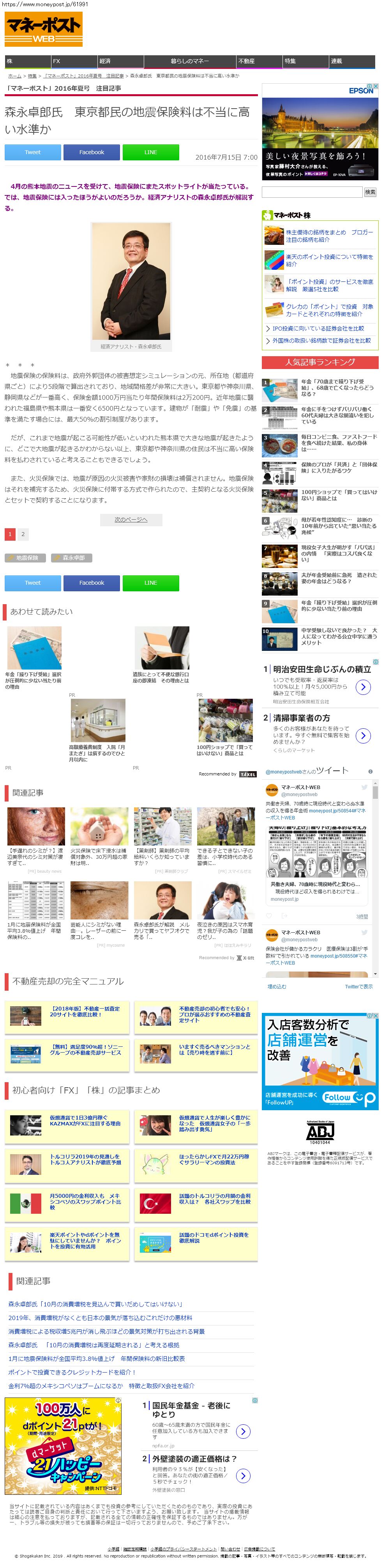Image resolution: width=383 pixels, height=1568 pixels.
Task: Open page 2 of the article
Action: [x=23, y=534]
